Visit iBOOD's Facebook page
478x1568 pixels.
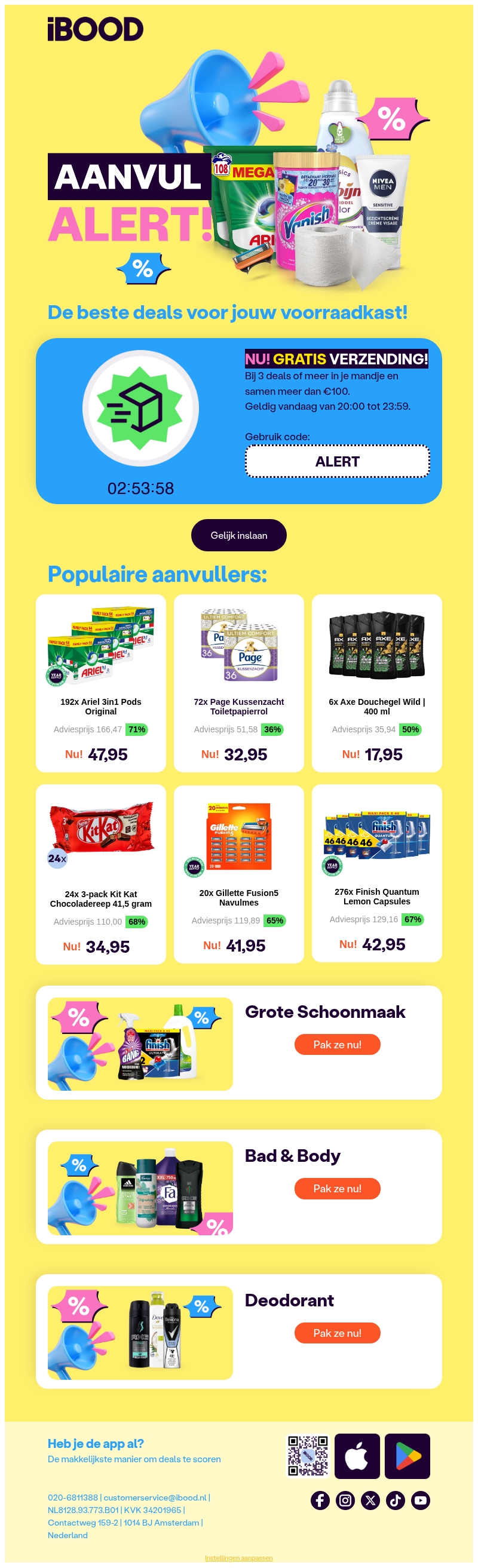[320, 1501]
